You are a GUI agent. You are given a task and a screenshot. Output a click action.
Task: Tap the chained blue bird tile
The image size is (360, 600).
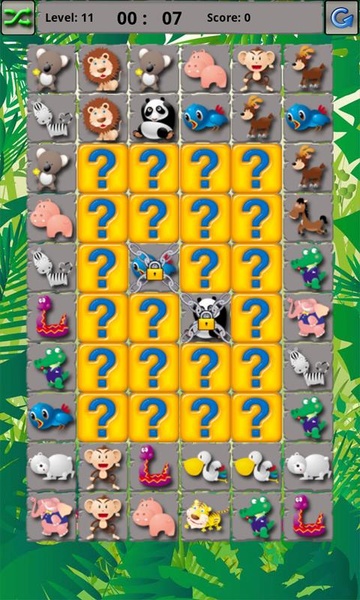pyautogui.click(x=154, y=268)
